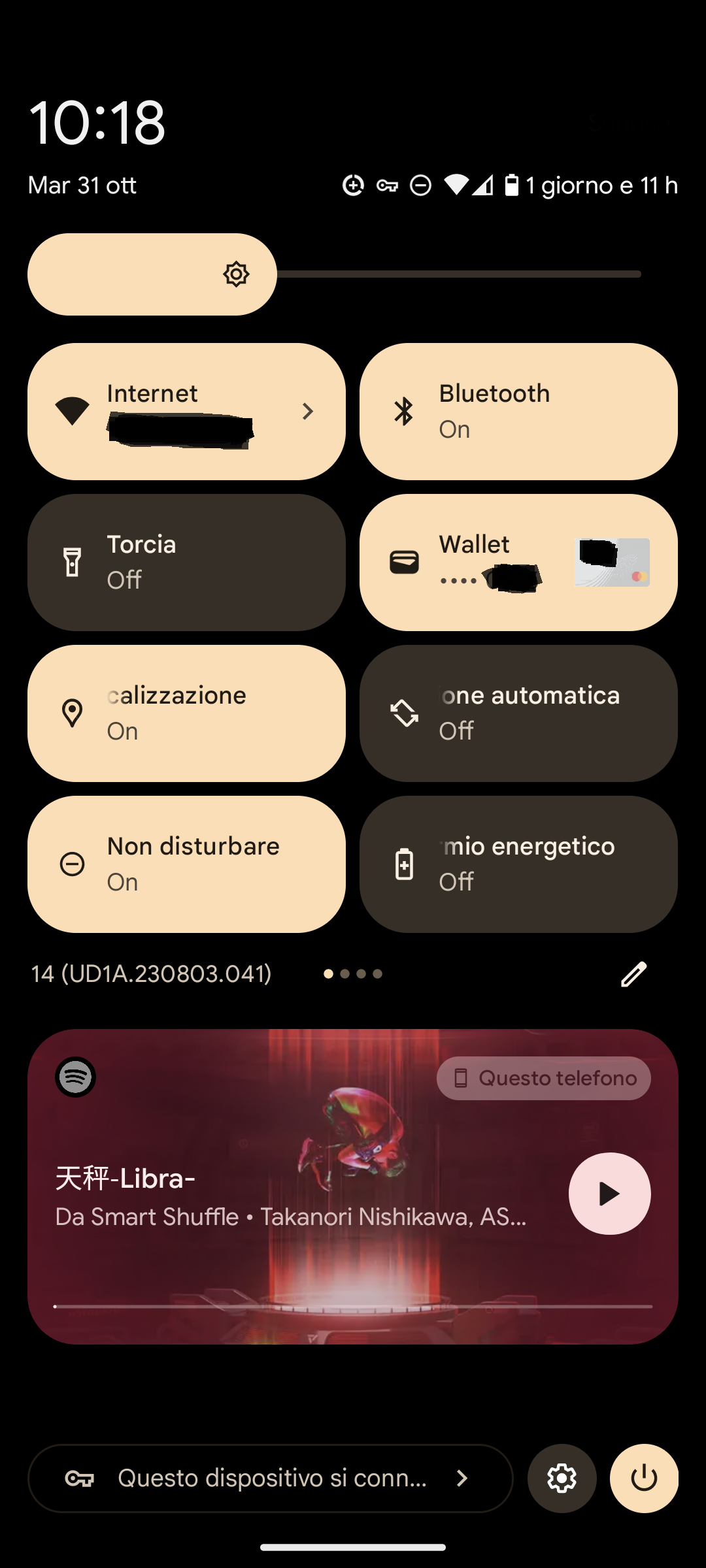Image resolution: width=706 pixels, height=1568 pixels.
Task: Open the Wallet tile
Action: coord(518,563)
